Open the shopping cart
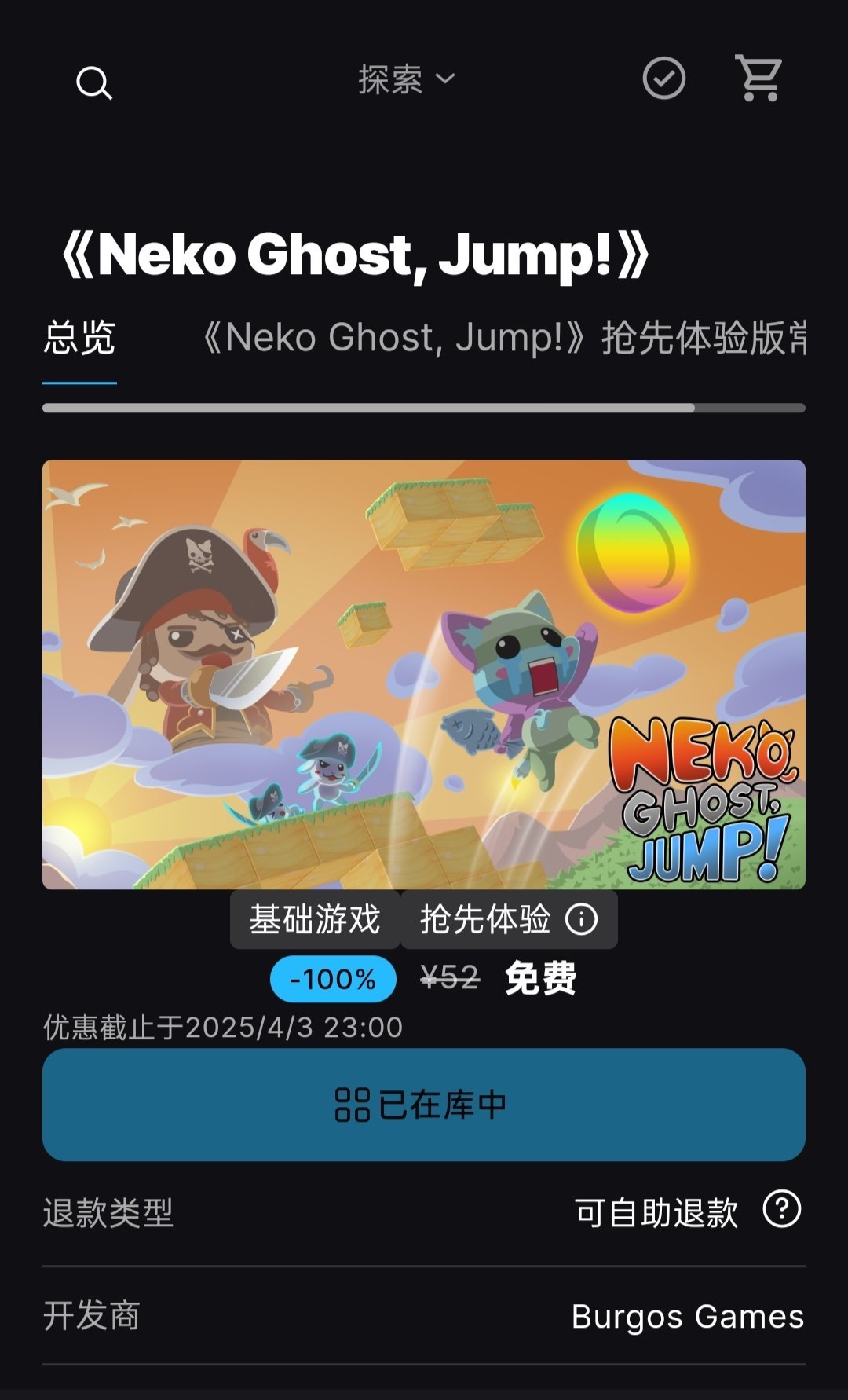 click(x=758, y=78)
